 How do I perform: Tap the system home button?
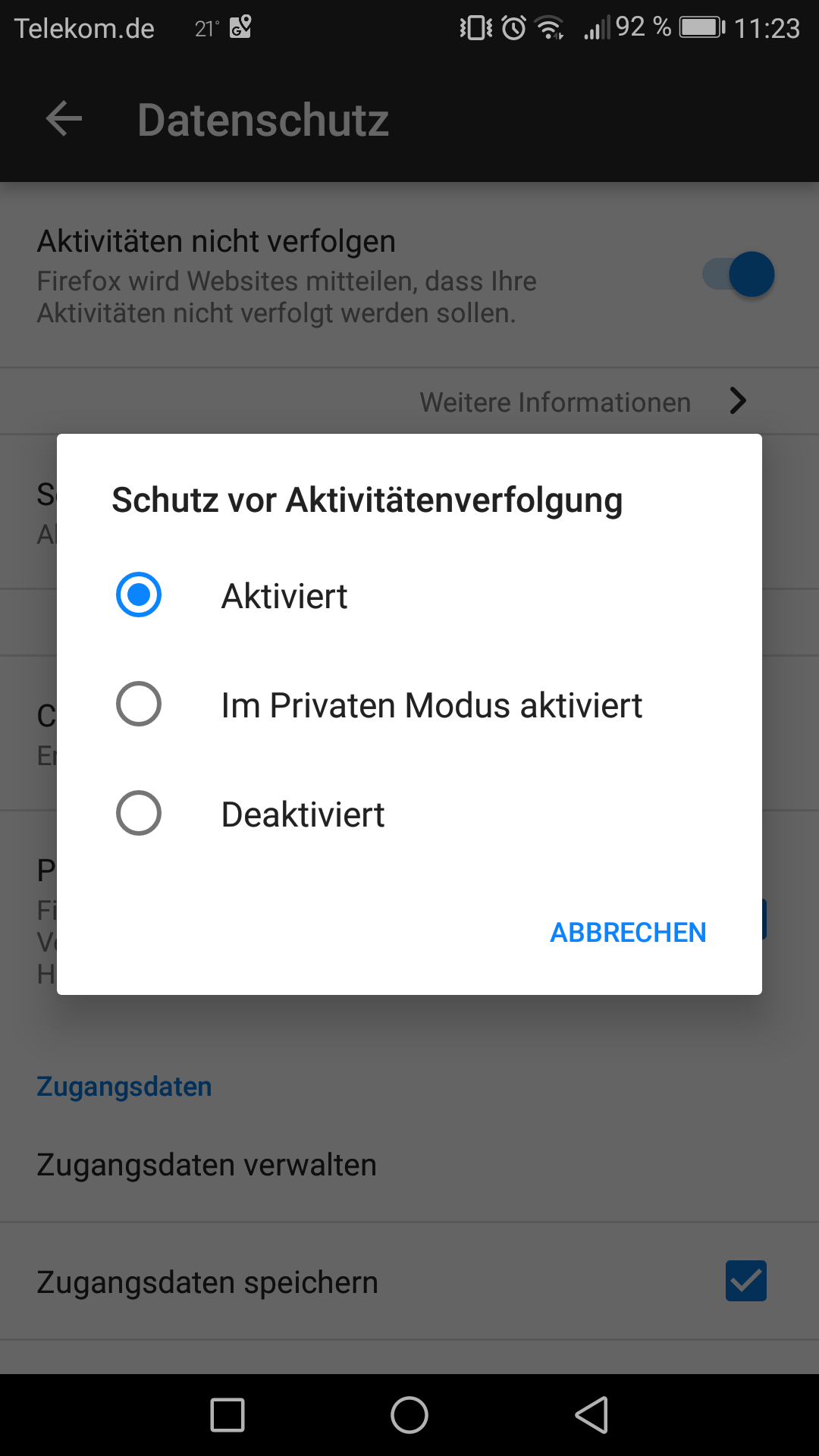[409, 1415]
